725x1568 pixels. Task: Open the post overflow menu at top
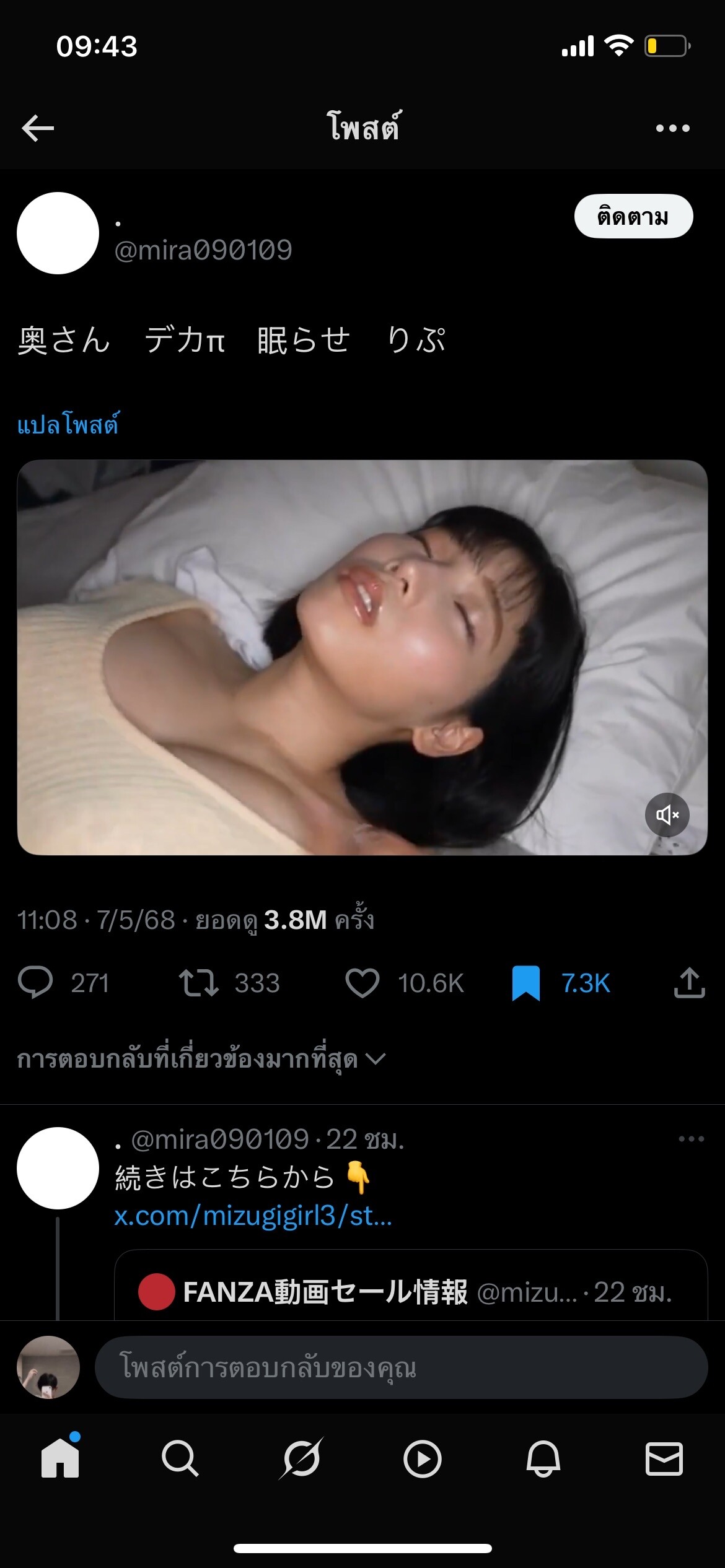click(672, 128)
